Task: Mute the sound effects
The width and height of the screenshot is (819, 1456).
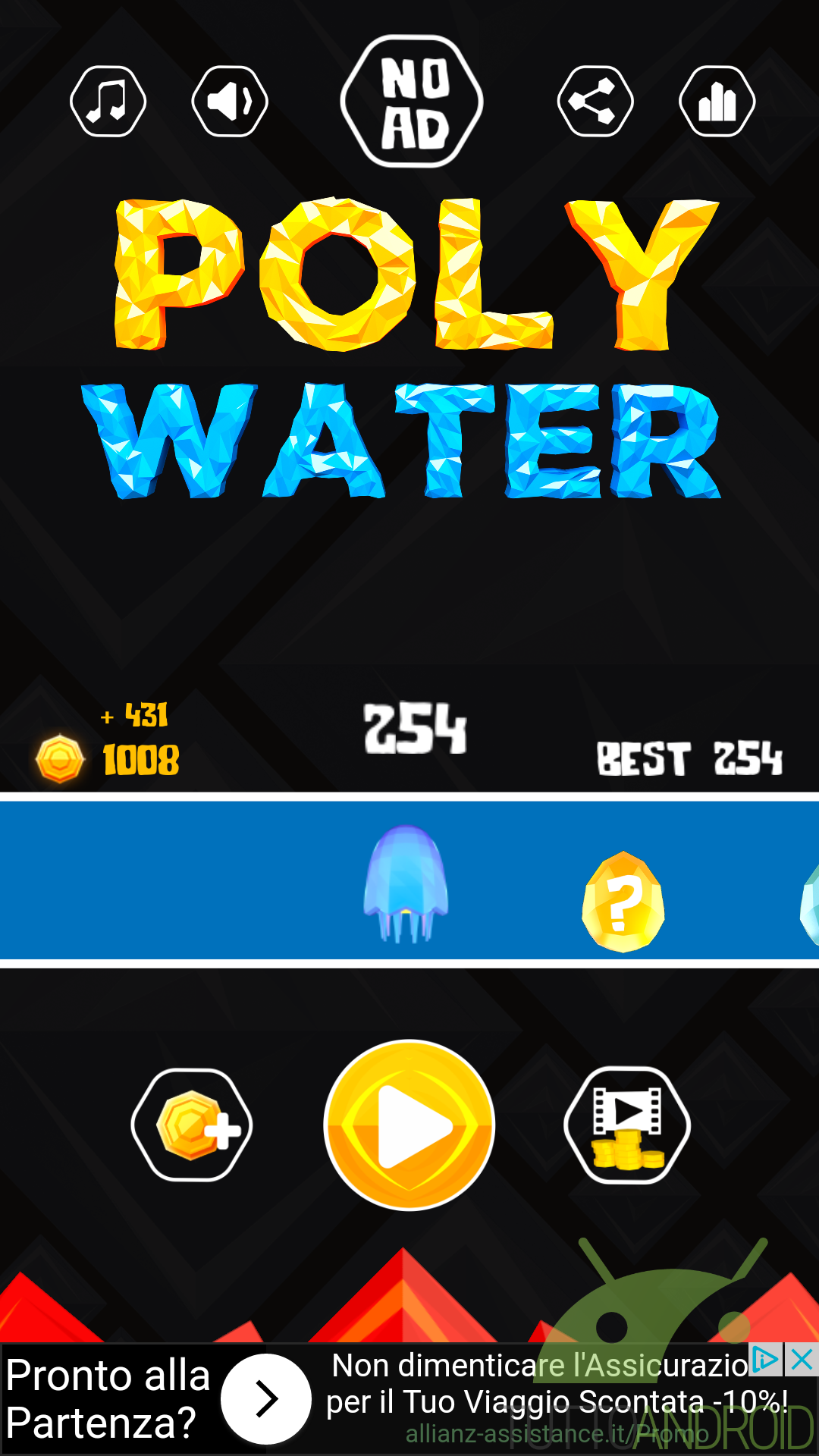Action: (230, 102)
